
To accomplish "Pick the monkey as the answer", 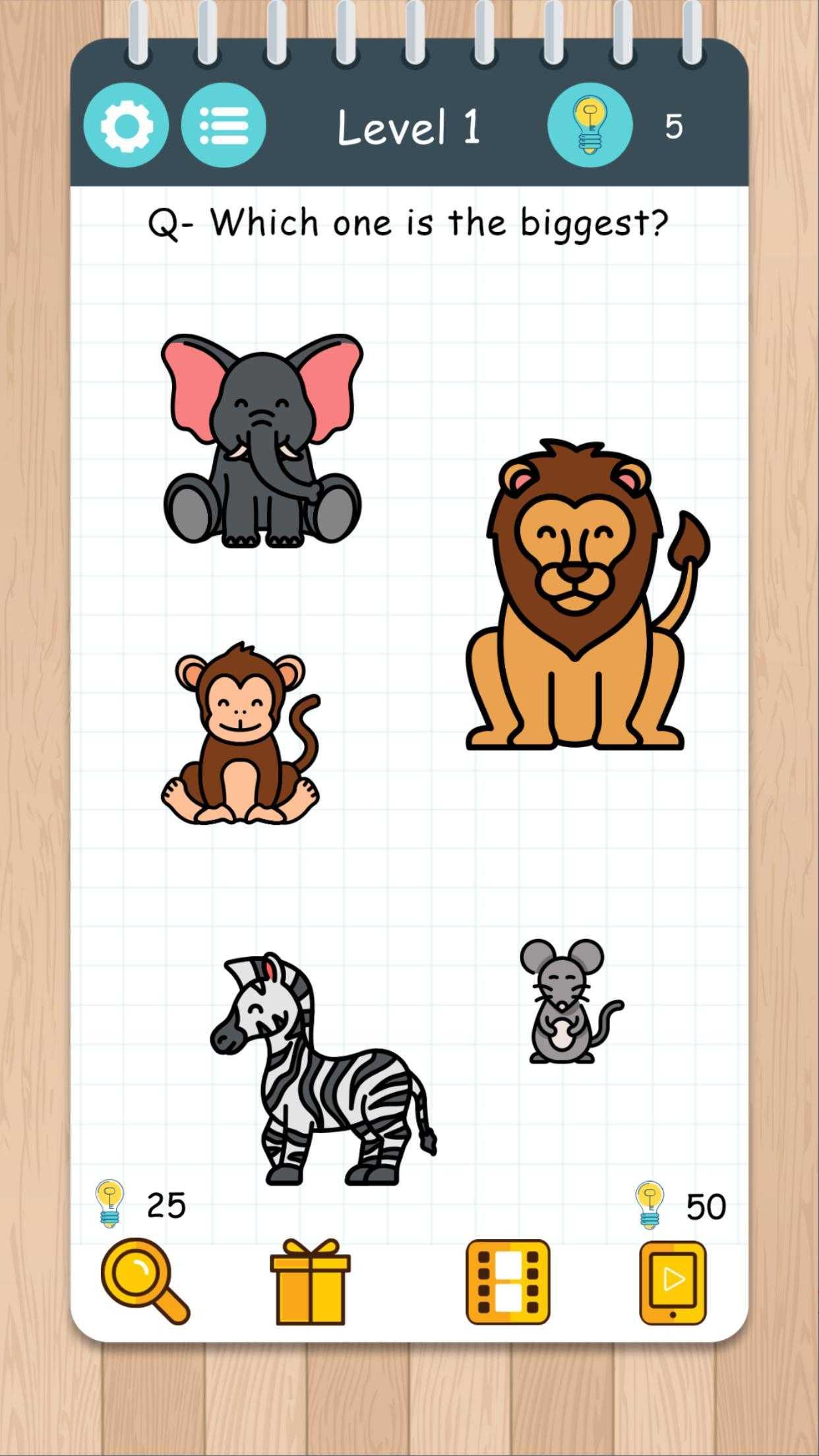I will coord(241,733).
